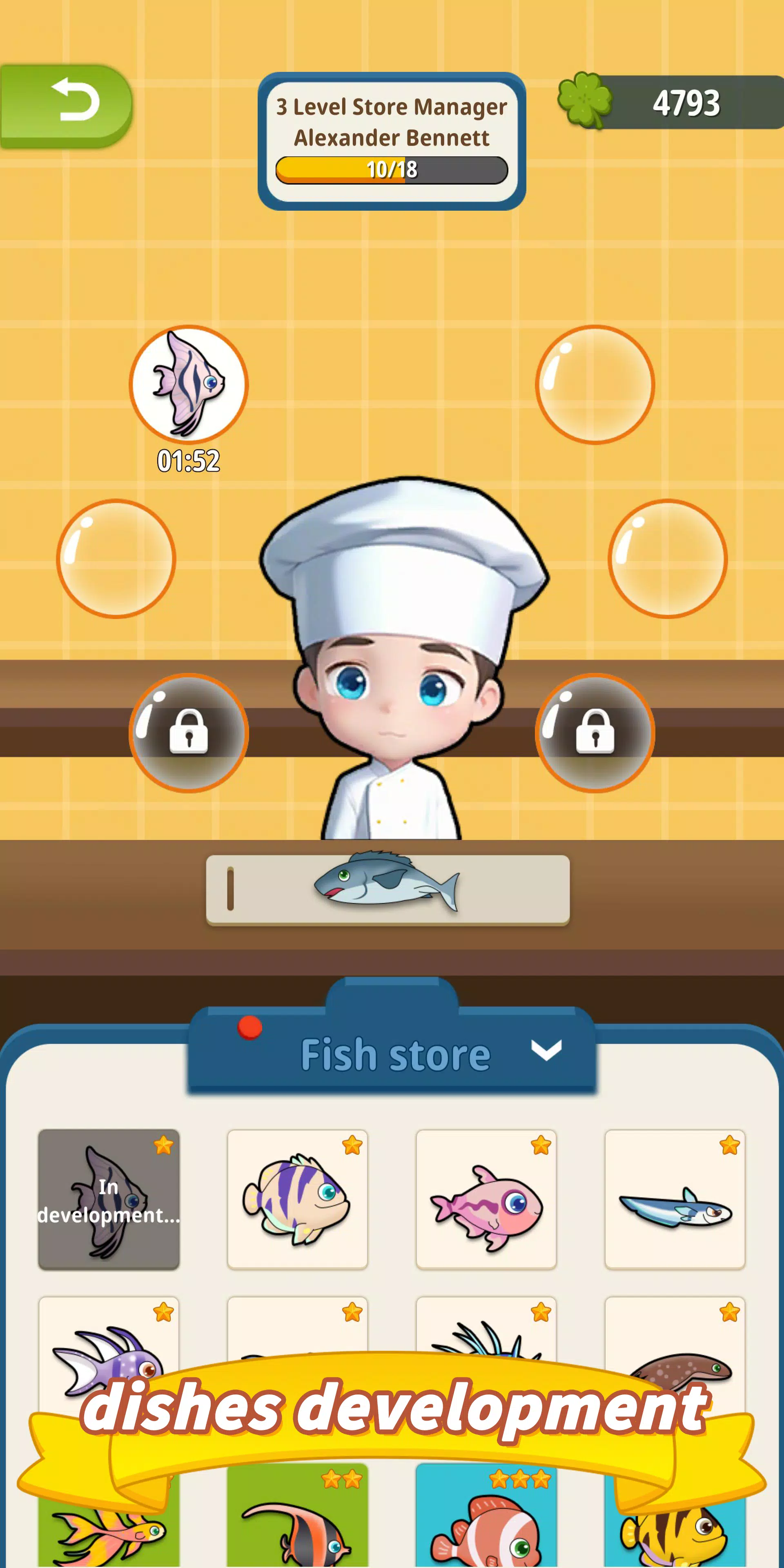Select the slim blue fish card
Viewport: 784px width, 1568px height.
[x=675, y=1199]
